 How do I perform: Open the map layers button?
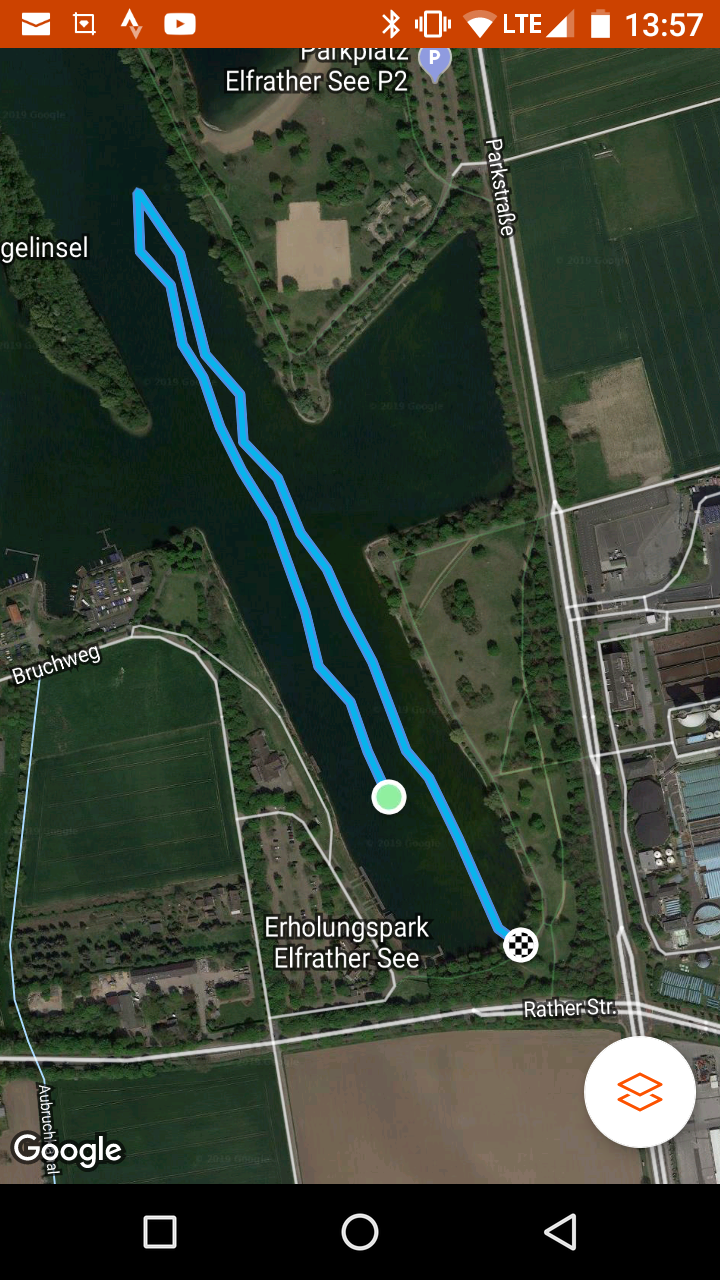point(640,1091)
